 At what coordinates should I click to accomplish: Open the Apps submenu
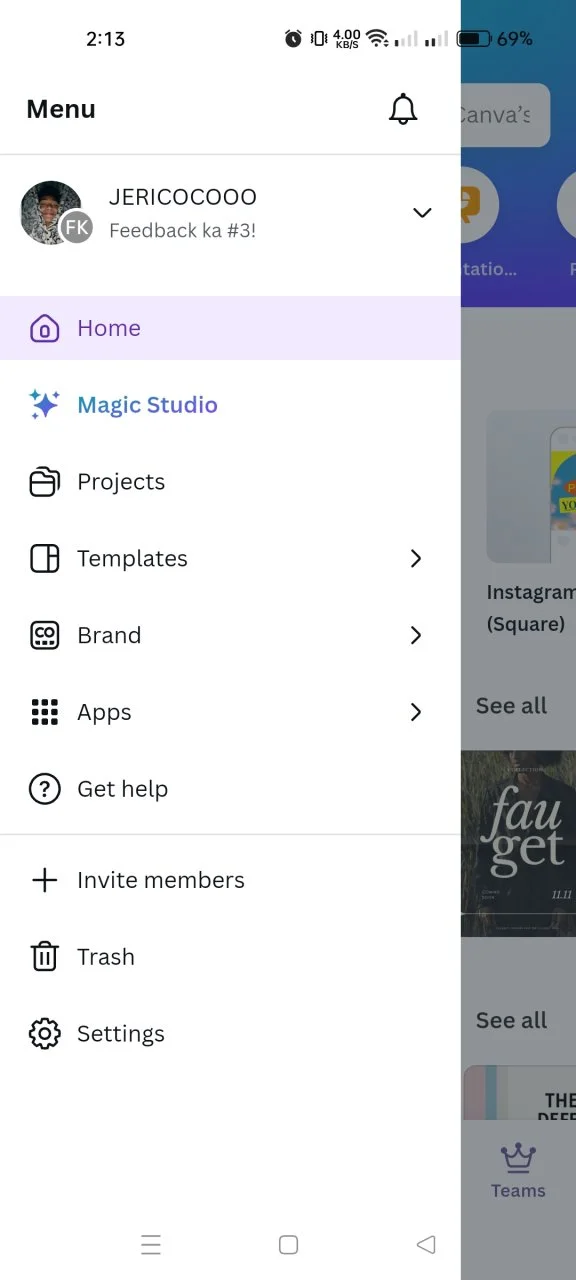(x=230, y=713)
